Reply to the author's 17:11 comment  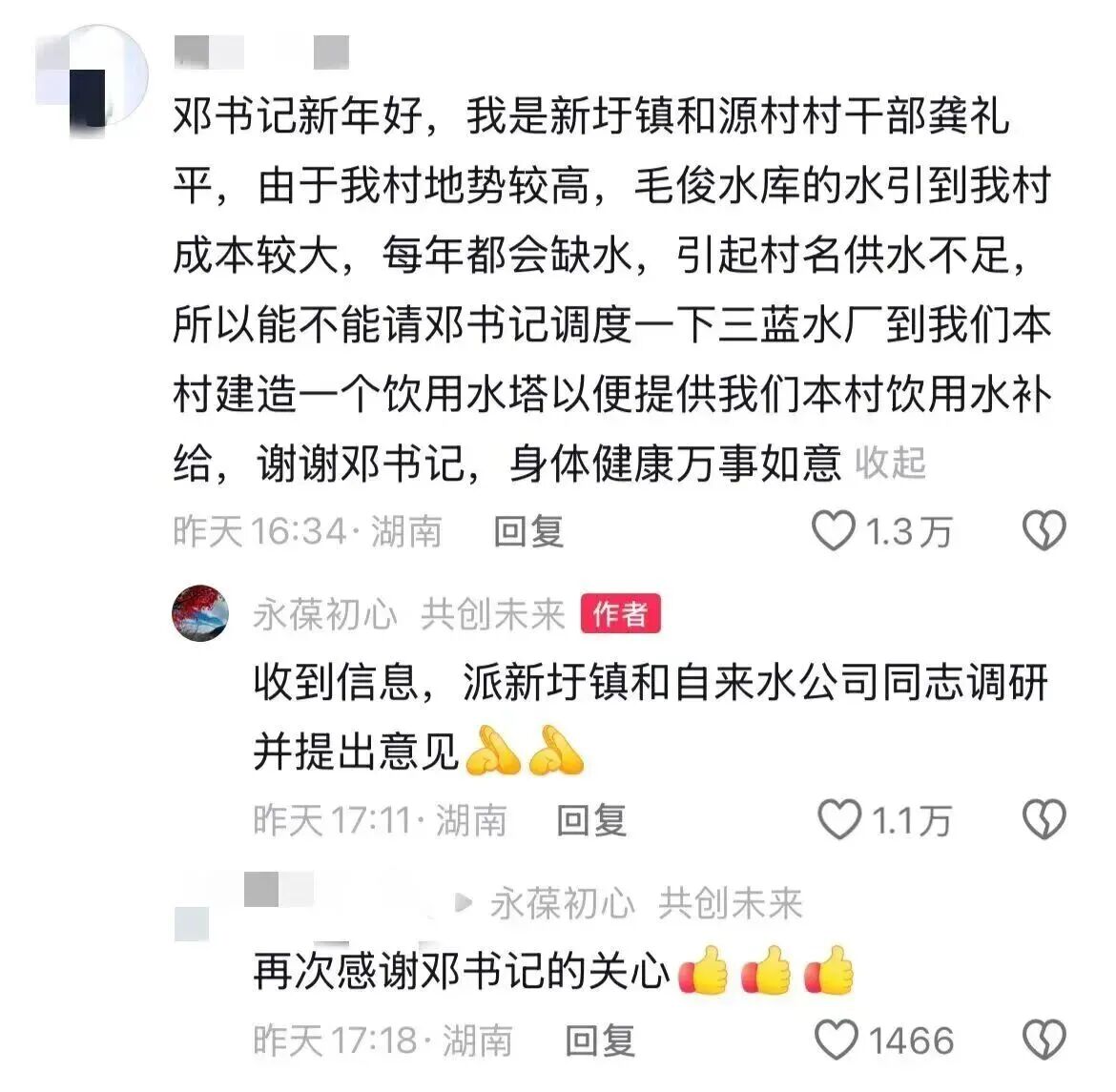coord(591,820)
